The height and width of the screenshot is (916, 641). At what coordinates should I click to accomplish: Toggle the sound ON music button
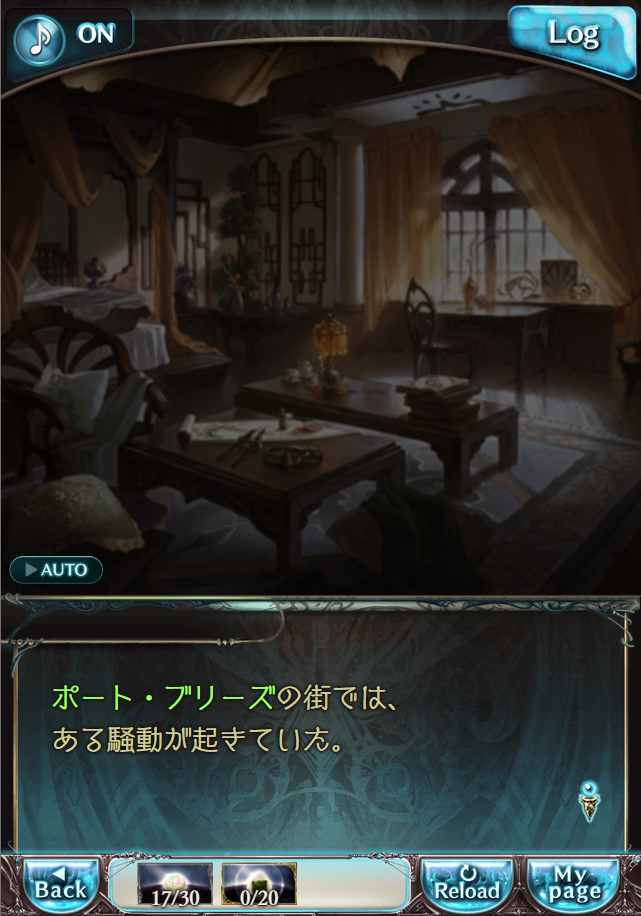68,36
